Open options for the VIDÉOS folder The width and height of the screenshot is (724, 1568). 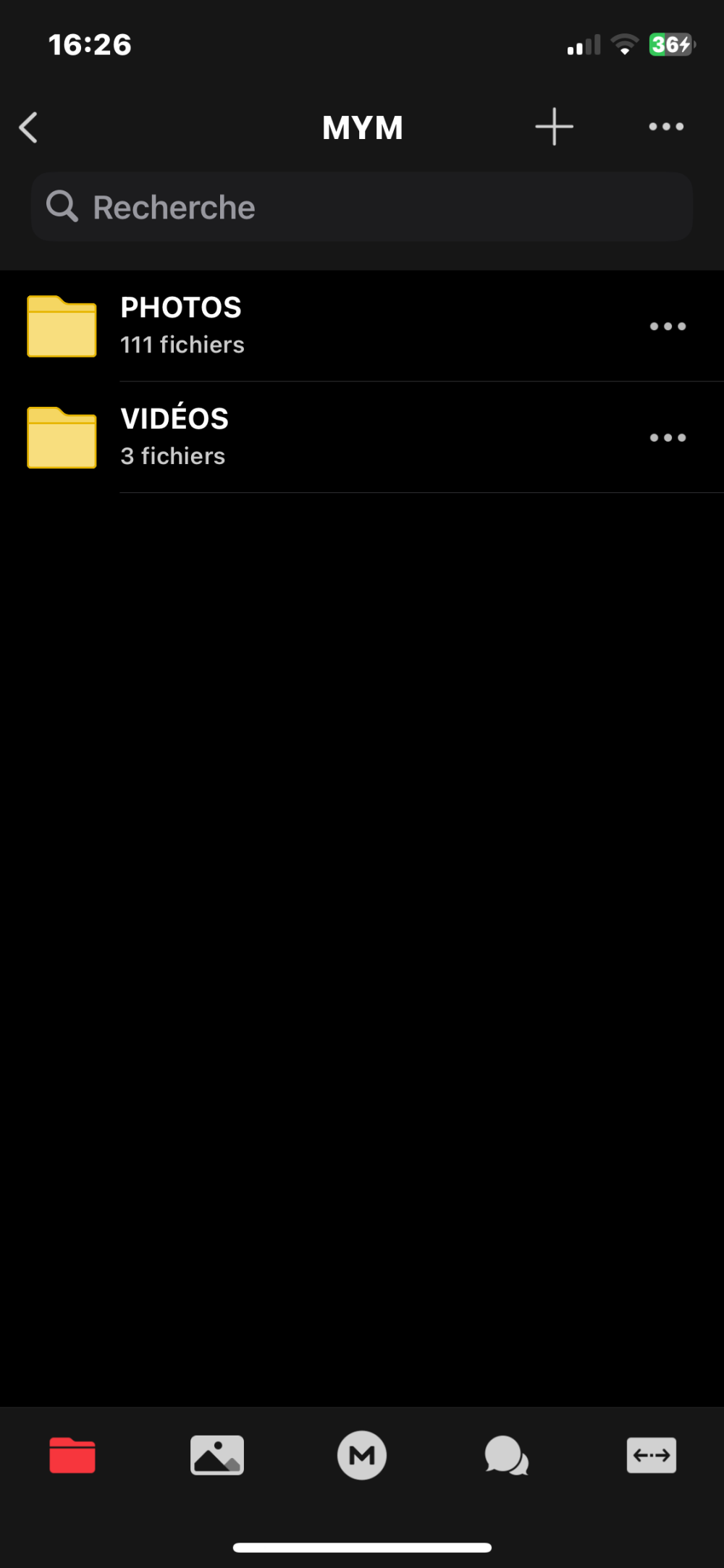click(668, 438)
